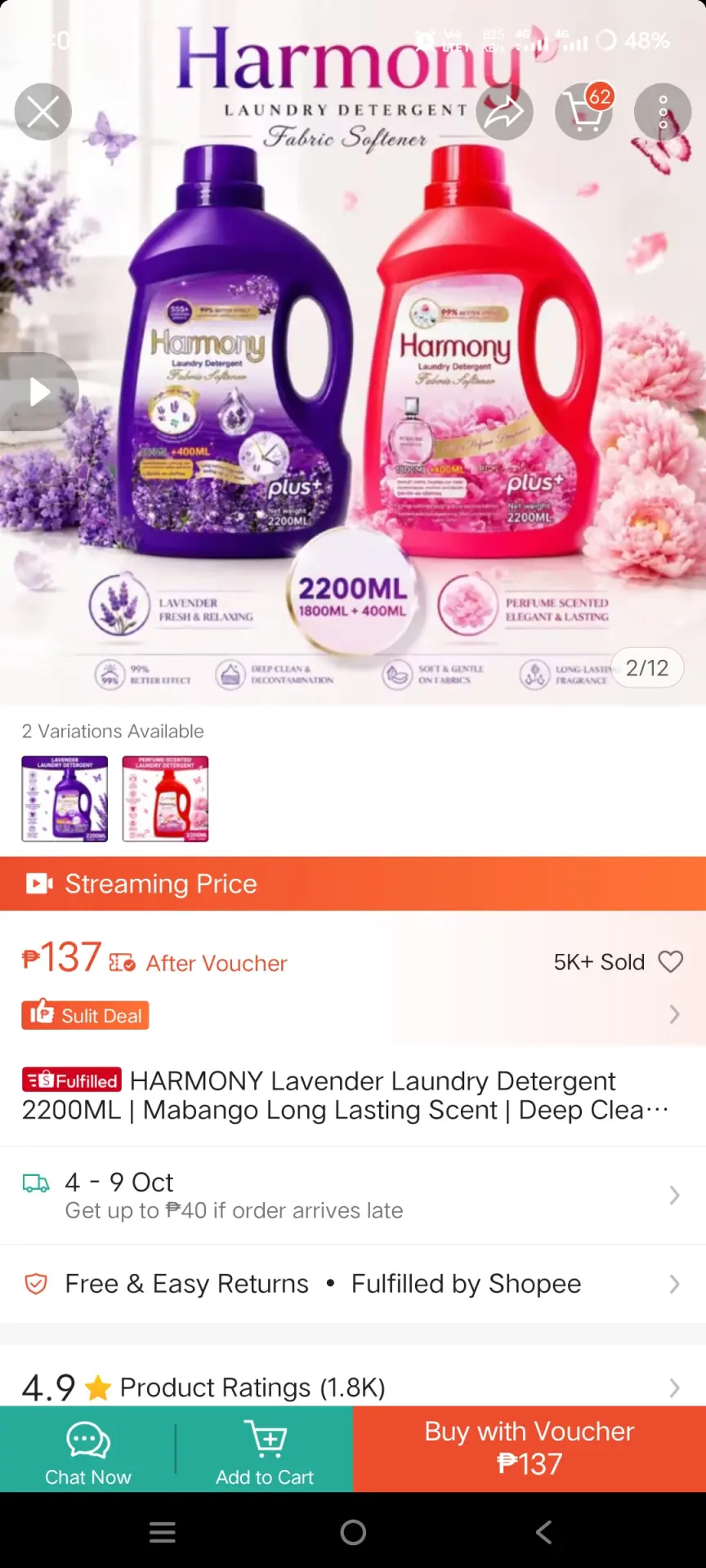Go to the phone home screen
706x1568 pixels.
pos(353,1532)
